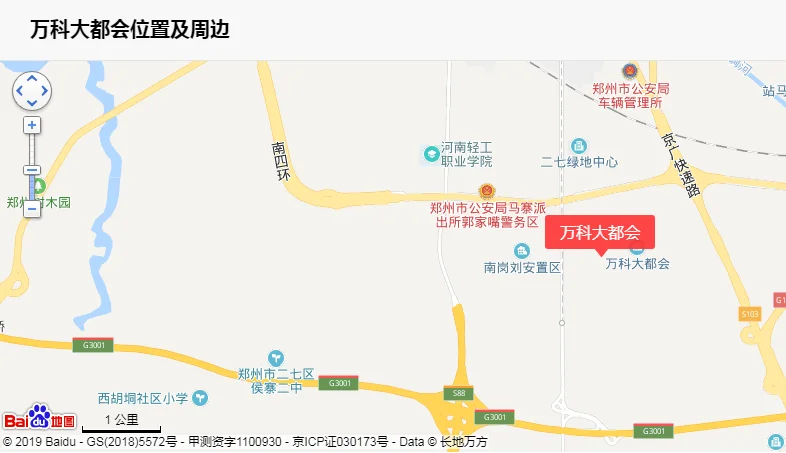Select the 郭家嘴警务区 police station point
The width and height of the screenshot is (786, 453).
click(485, 192)
